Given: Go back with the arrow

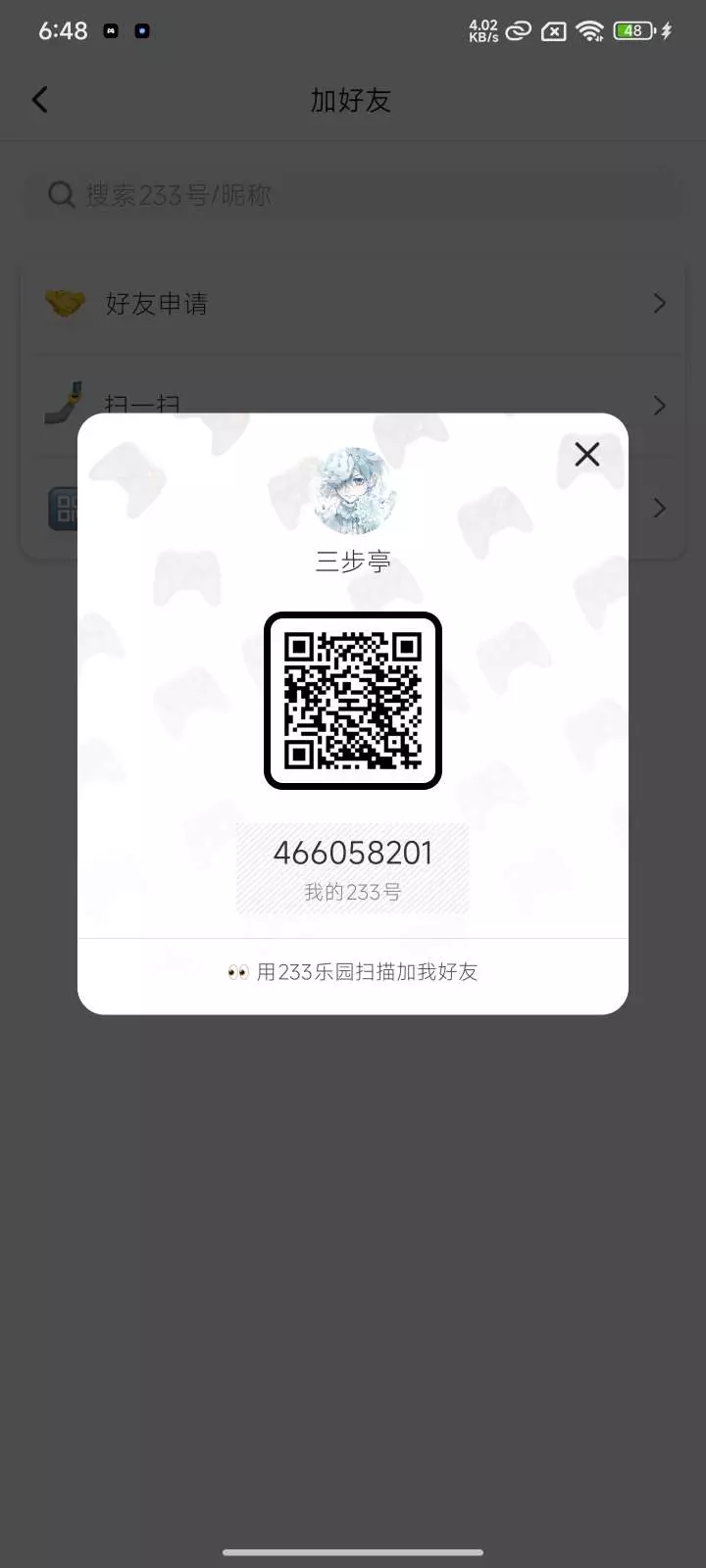Looking at the screenshot, I should pyautogui.click(x=40, y=99).
